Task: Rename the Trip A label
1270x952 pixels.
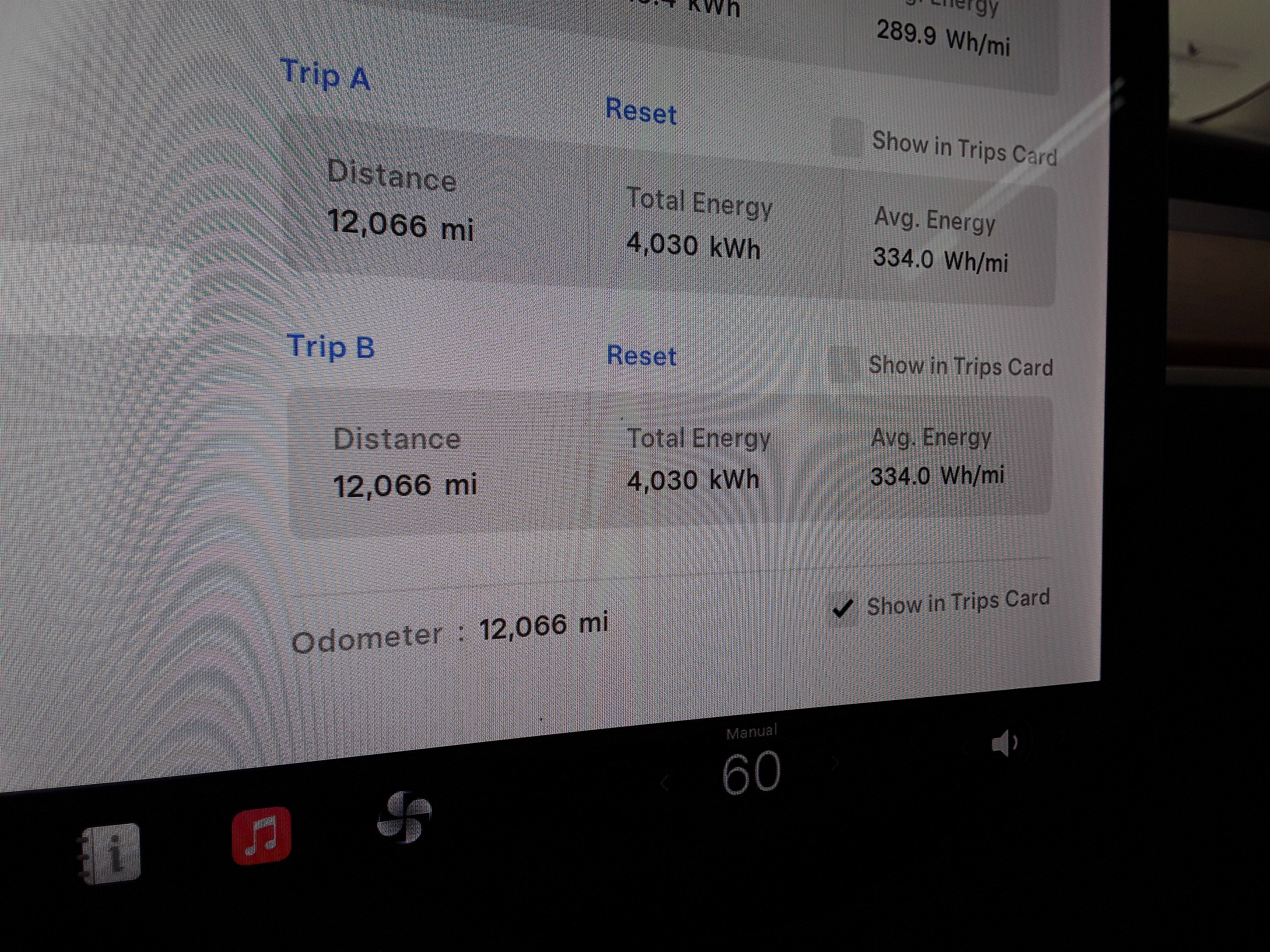Action: pyautogui.click(x=326, y=75)
